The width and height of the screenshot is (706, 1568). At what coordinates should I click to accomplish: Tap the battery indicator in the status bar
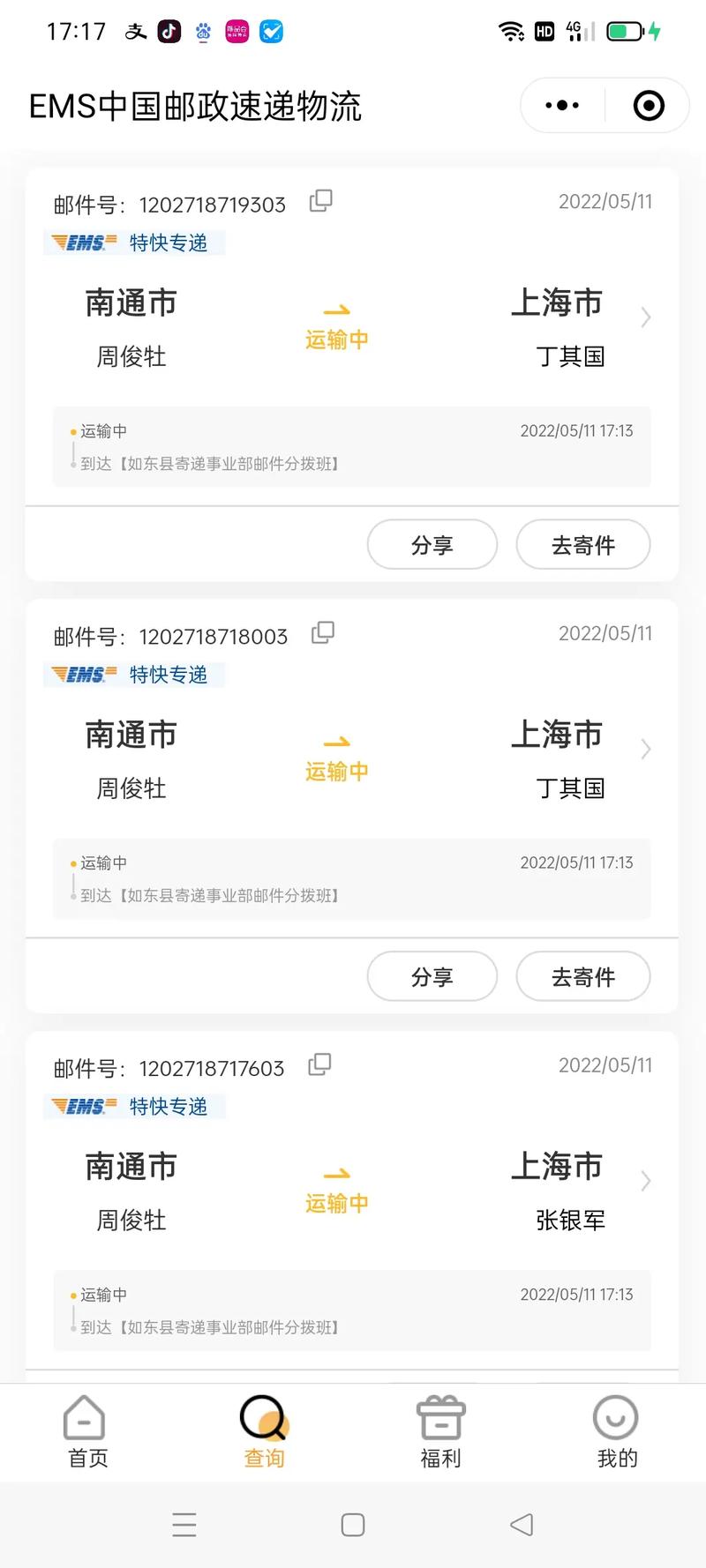pos(623,30)
